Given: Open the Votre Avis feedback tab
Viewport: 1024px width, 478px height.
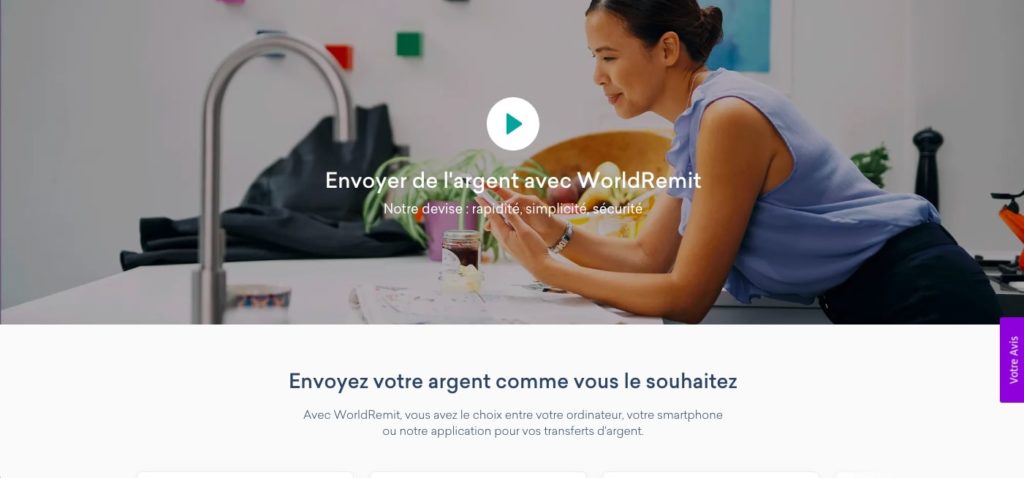Looking at the screenshot, I should 1012,360.
